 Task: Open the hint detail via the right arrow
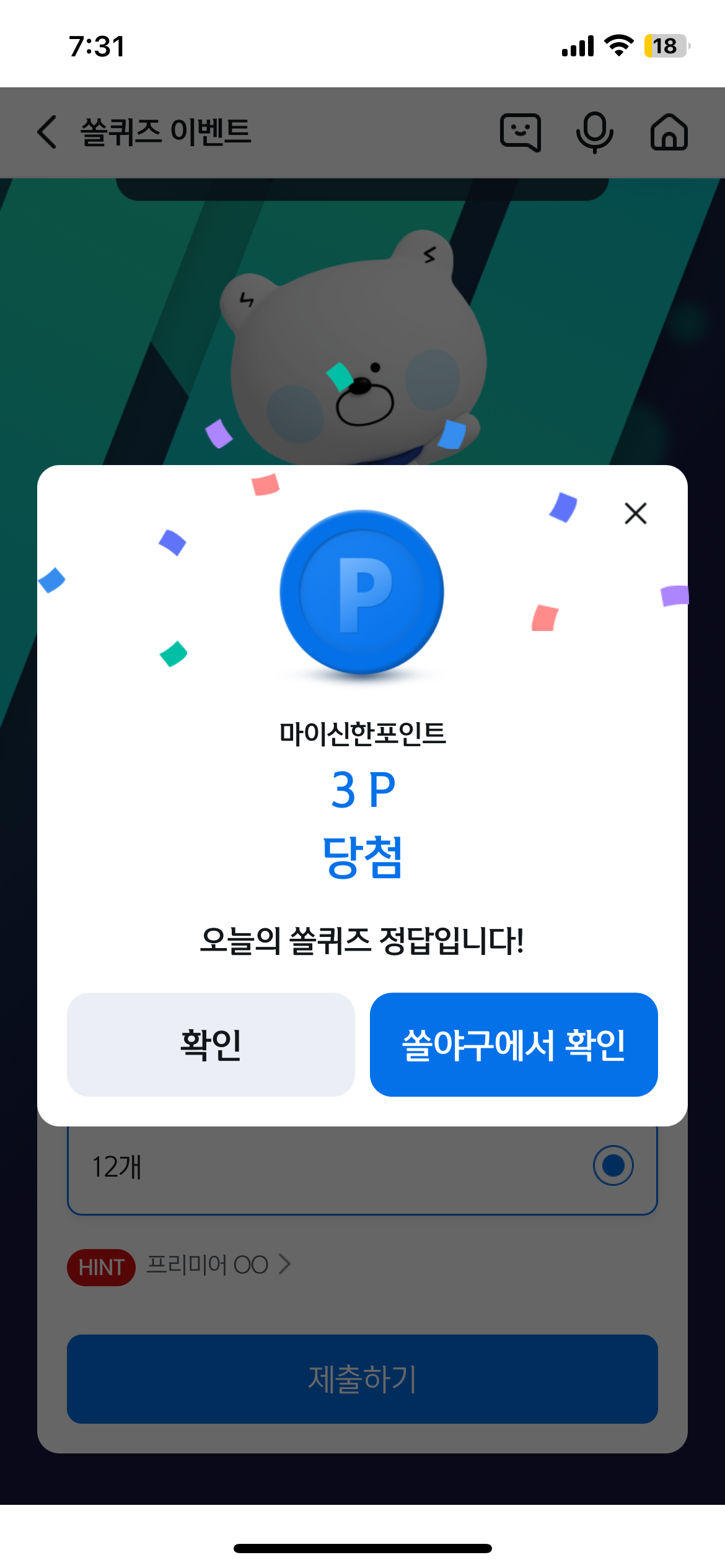pos(284,1265)
